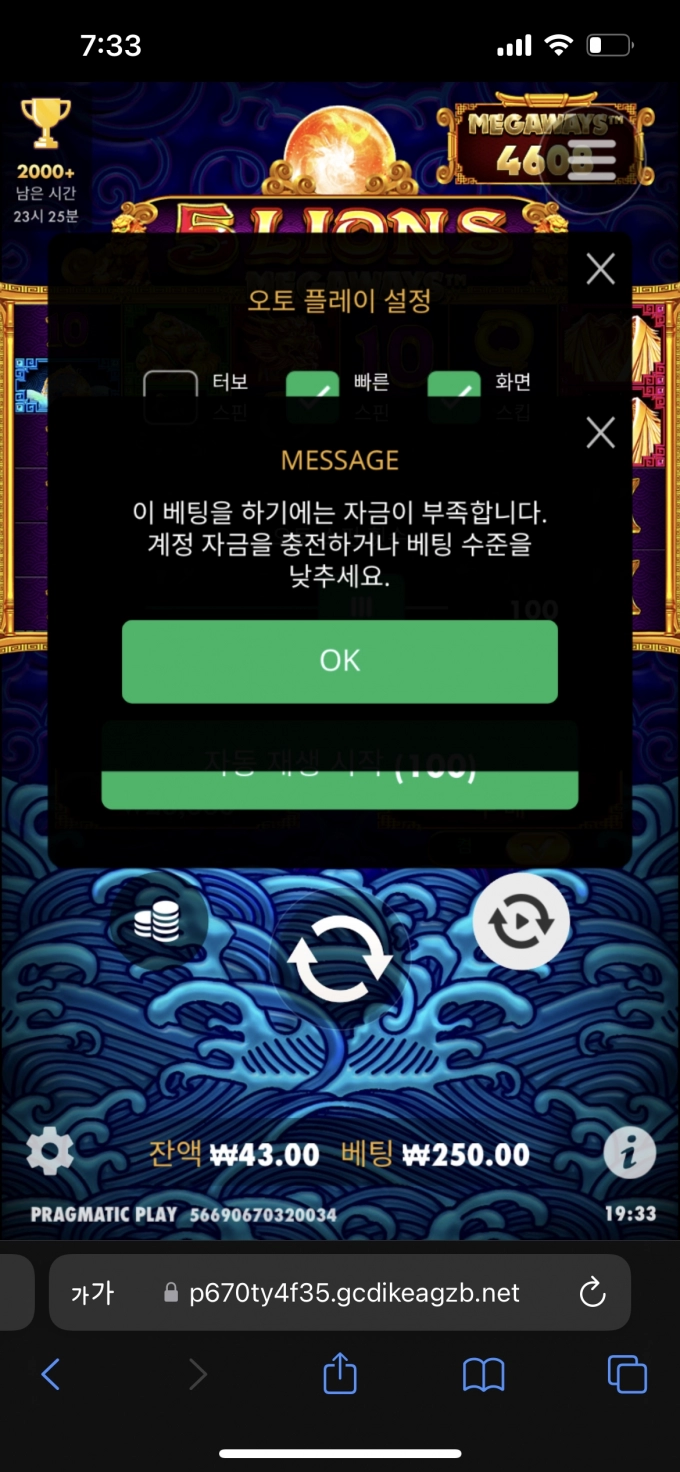680x1472 pixels.
Task: Reload the page in Safari
Action: tap(592, 1293)
